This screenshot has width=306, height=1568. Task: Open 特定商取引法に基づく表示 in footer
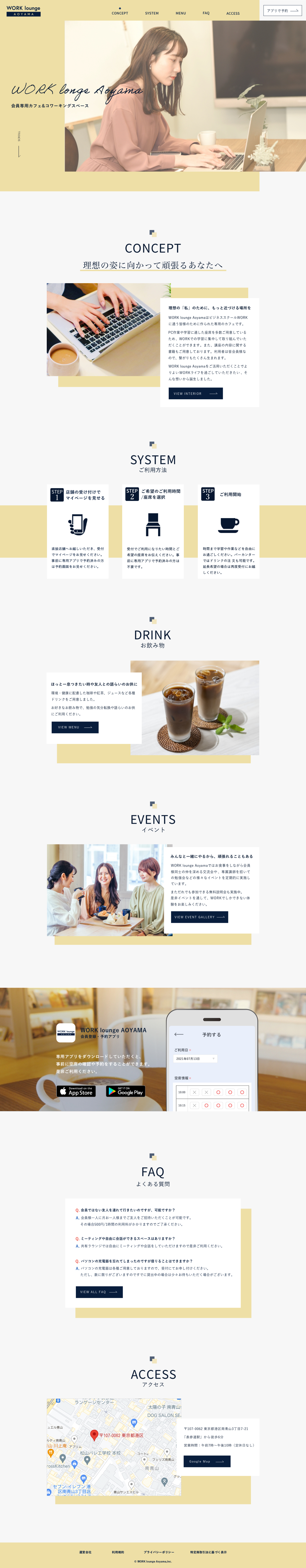coord(208,1552)
